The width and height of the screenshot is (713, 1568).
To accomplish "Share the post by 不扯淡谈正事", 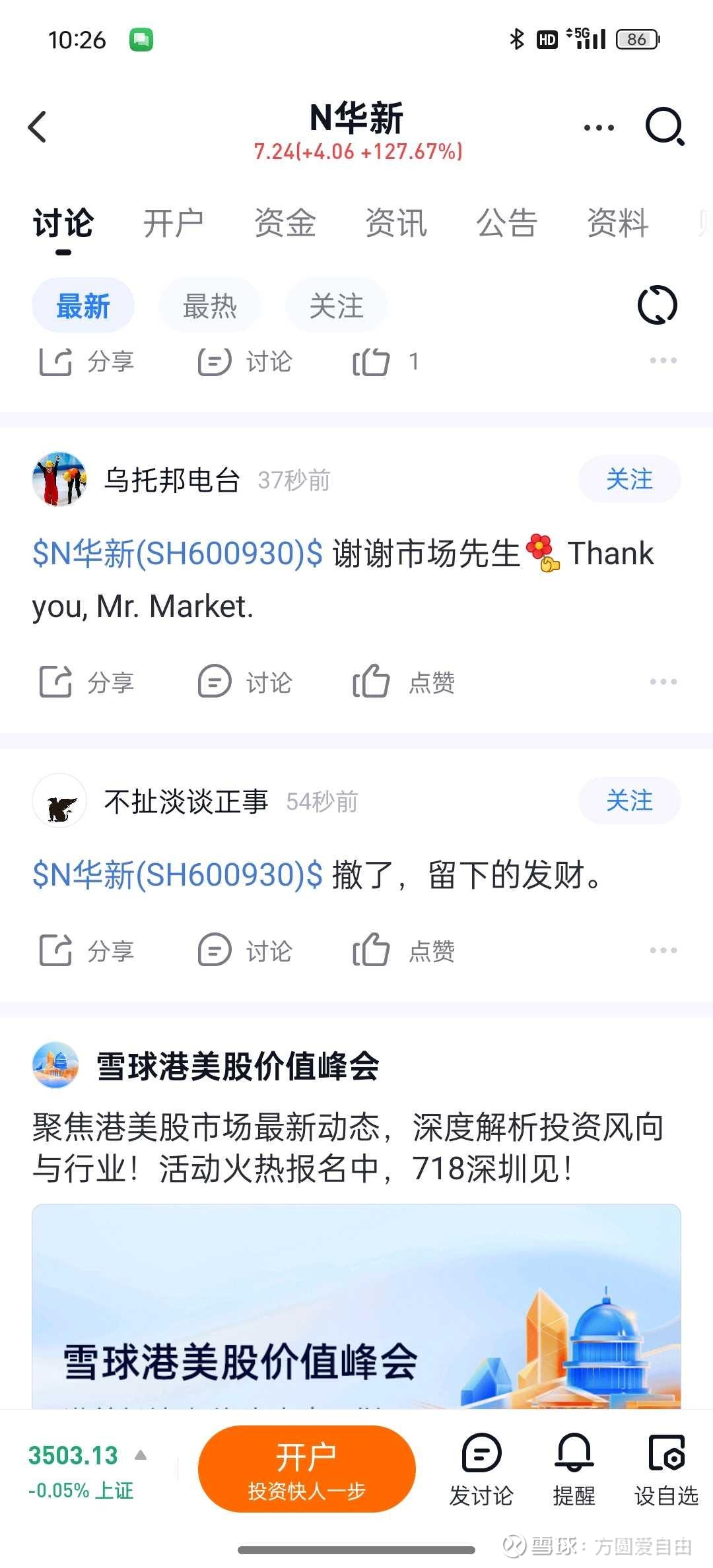I will [86, 950].
